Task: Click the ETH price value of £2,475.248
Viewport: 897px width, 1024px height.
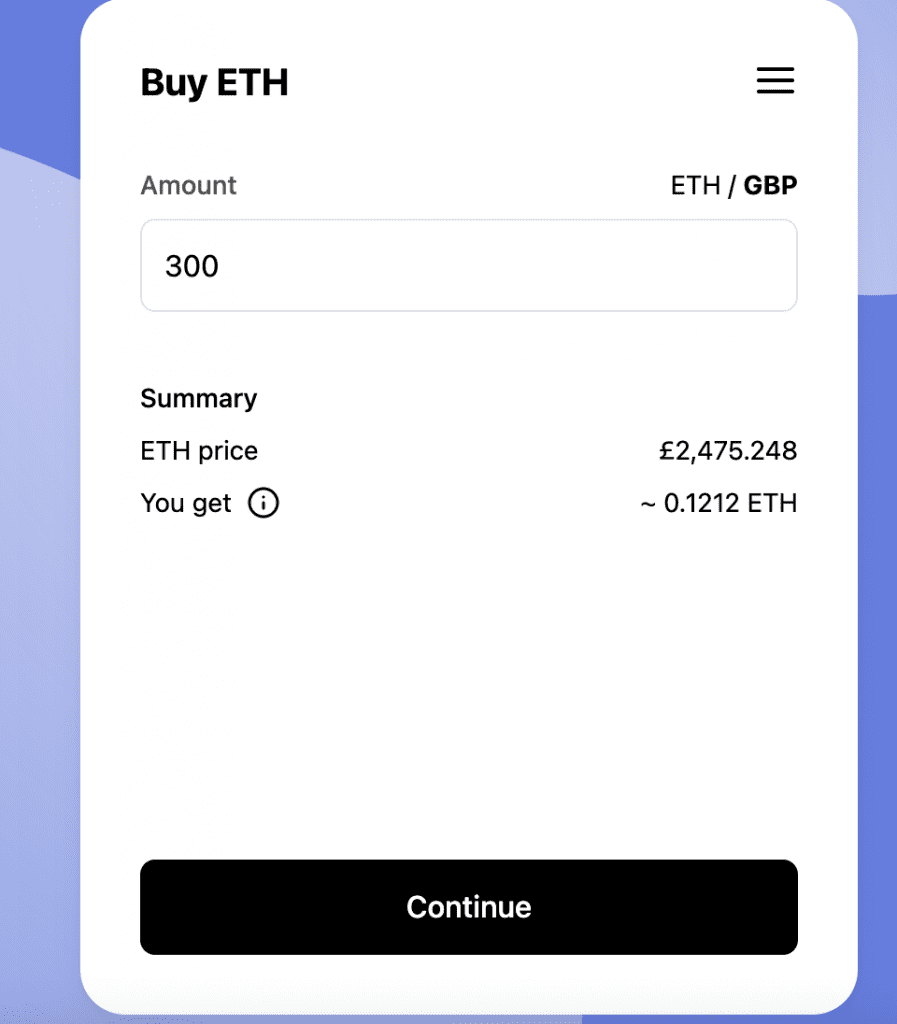Action: point(726,451)
